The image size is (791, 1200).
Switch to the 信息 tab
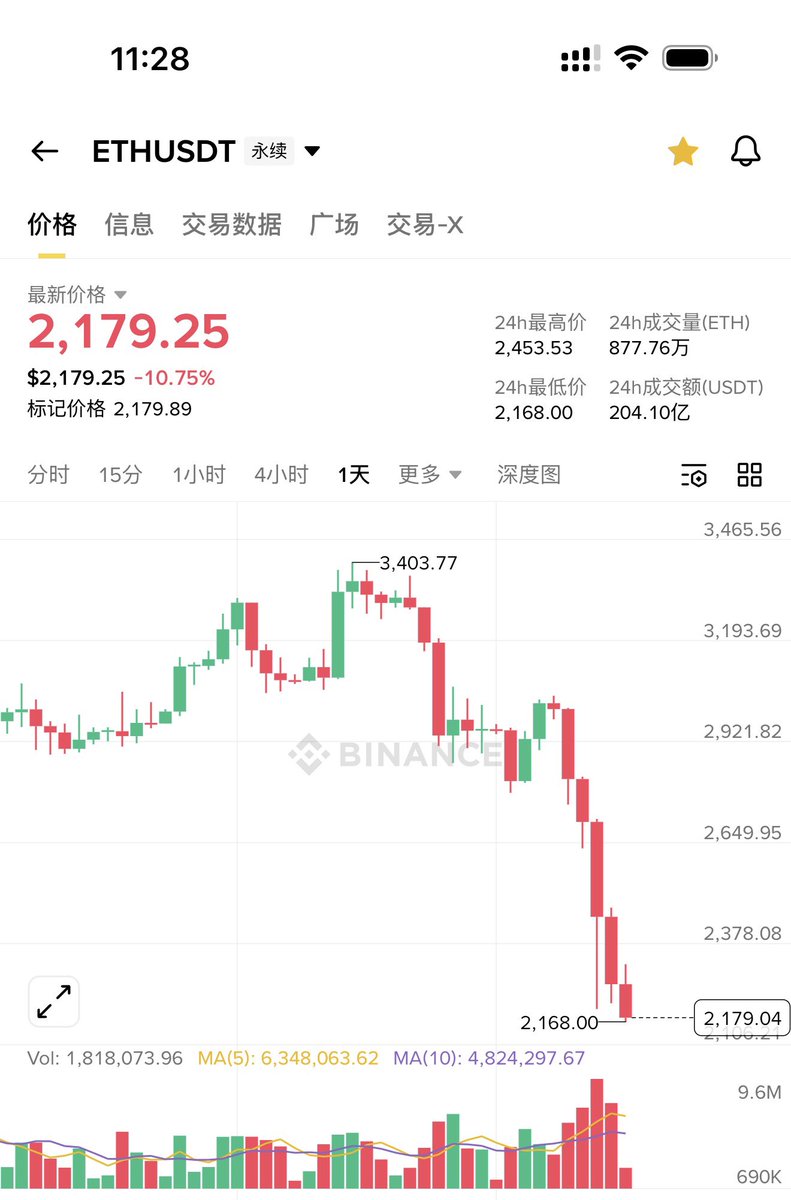[129, 224]
